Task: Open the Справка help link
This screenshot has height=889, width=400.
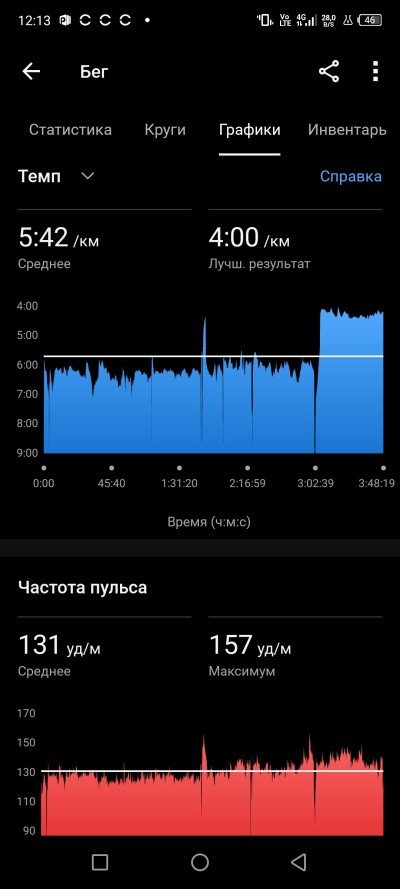Action: (351, 176)
